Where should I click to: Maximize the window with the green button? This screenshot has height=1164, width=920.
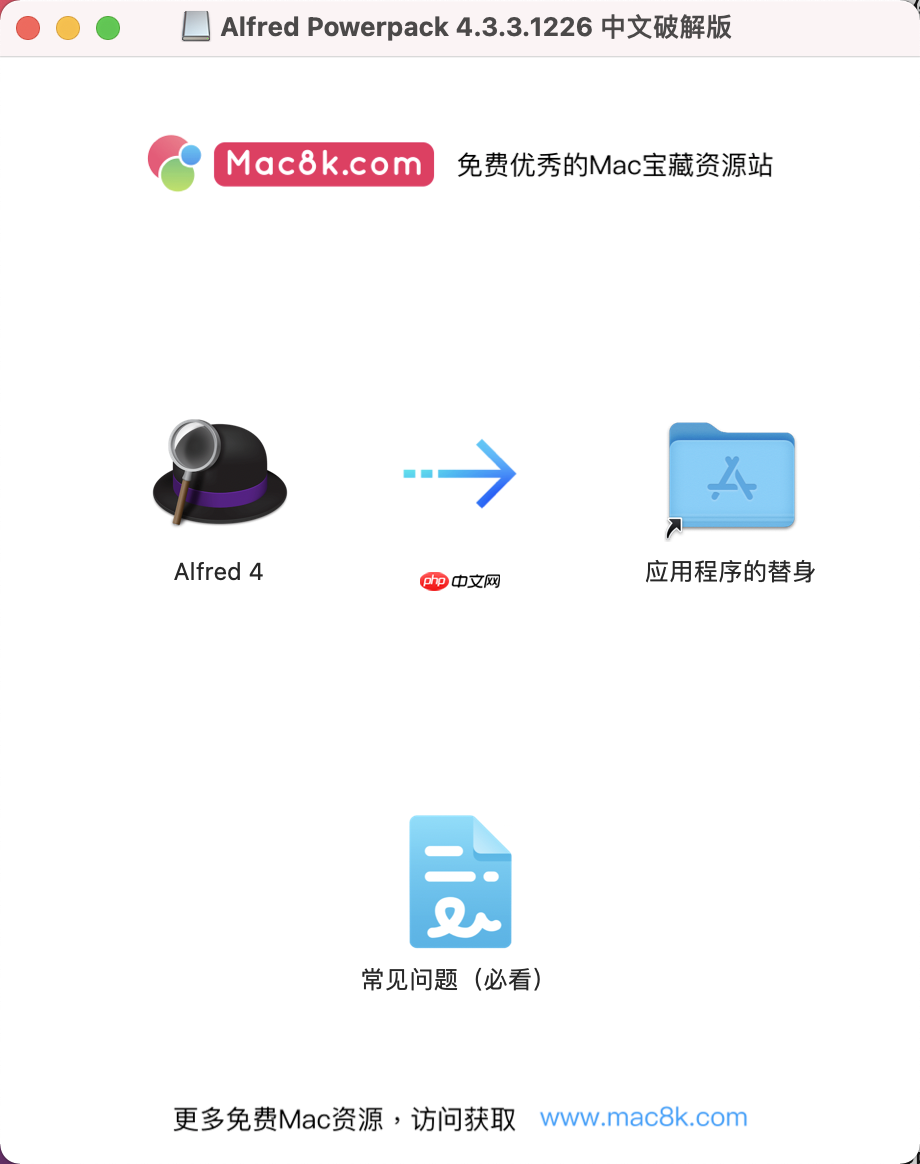coord(108,28)
